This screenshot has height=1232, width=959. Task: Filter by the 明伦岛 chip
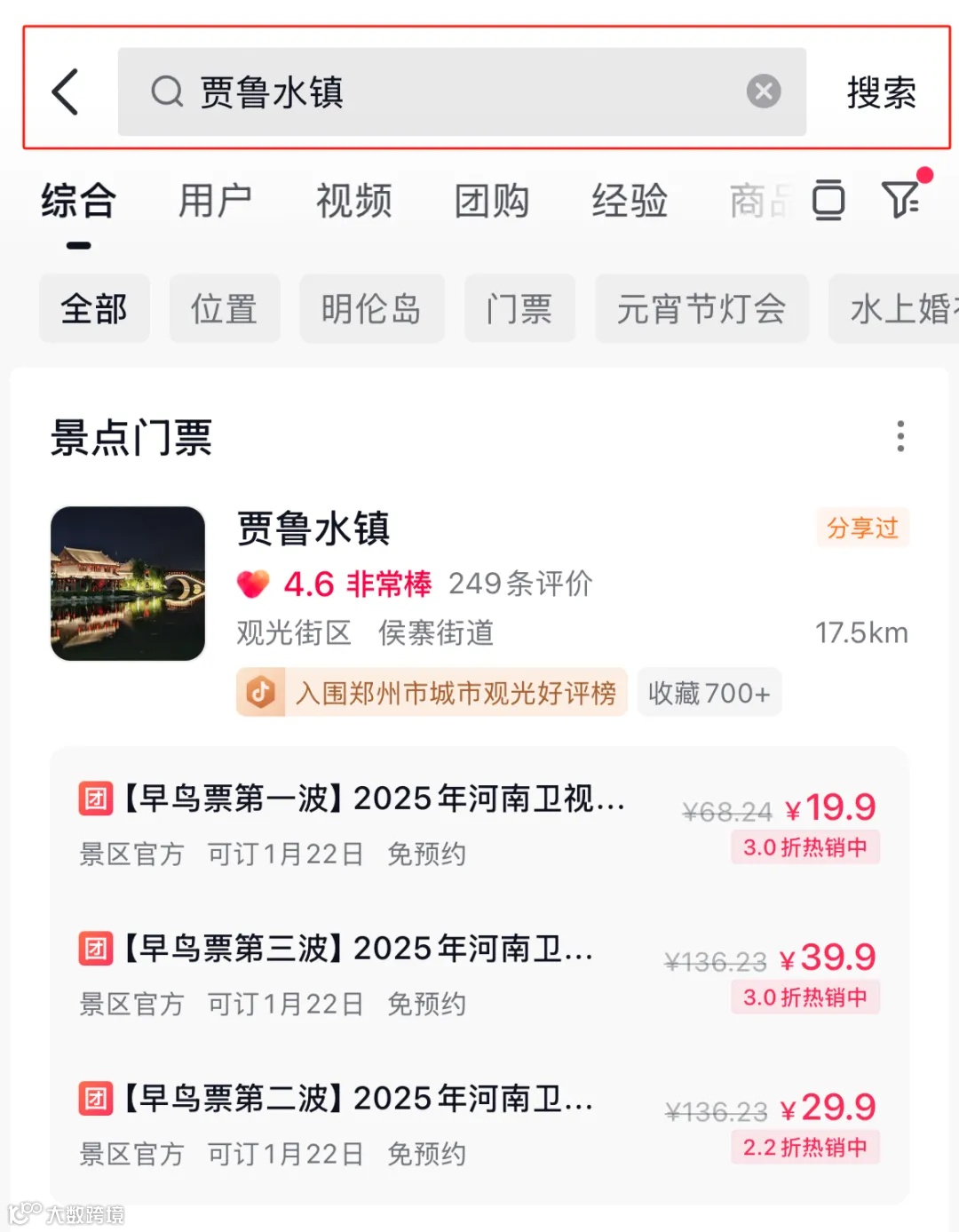point(371,309)
